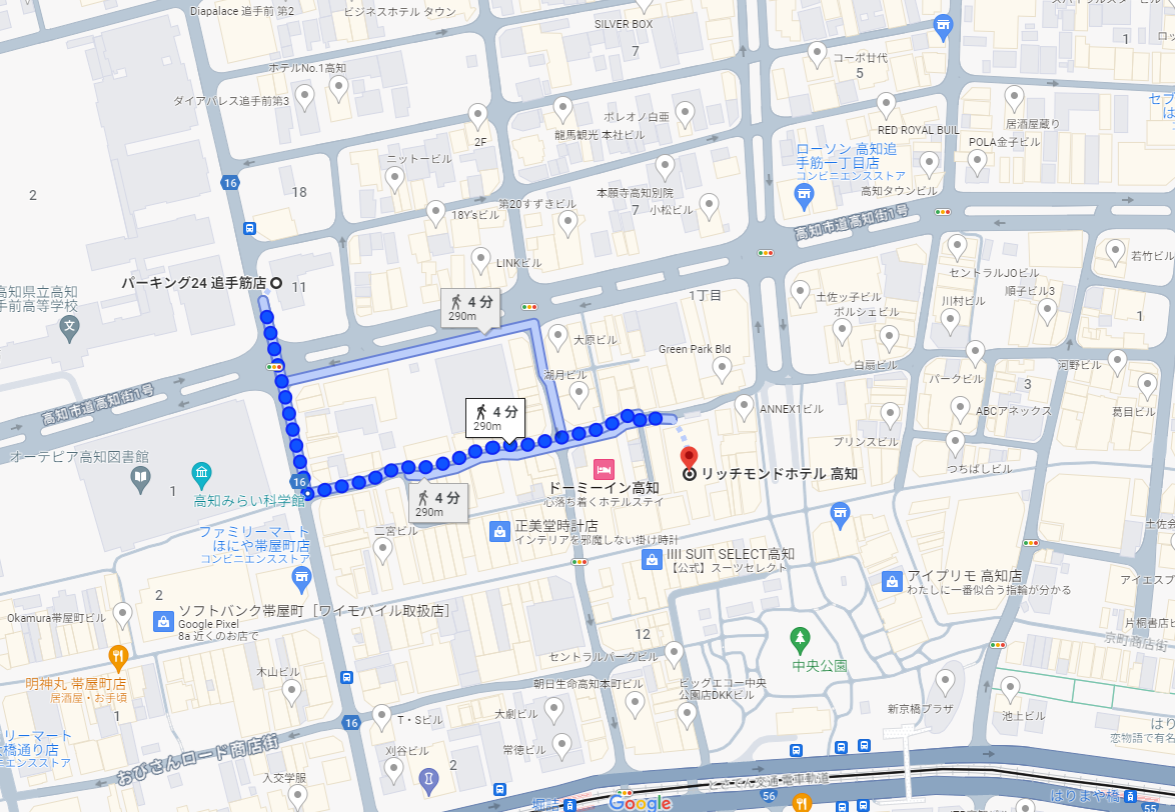View ファミリーマート ほにや帯屋町店 details
Screen dimensions: 1175x812
(302, 574)
